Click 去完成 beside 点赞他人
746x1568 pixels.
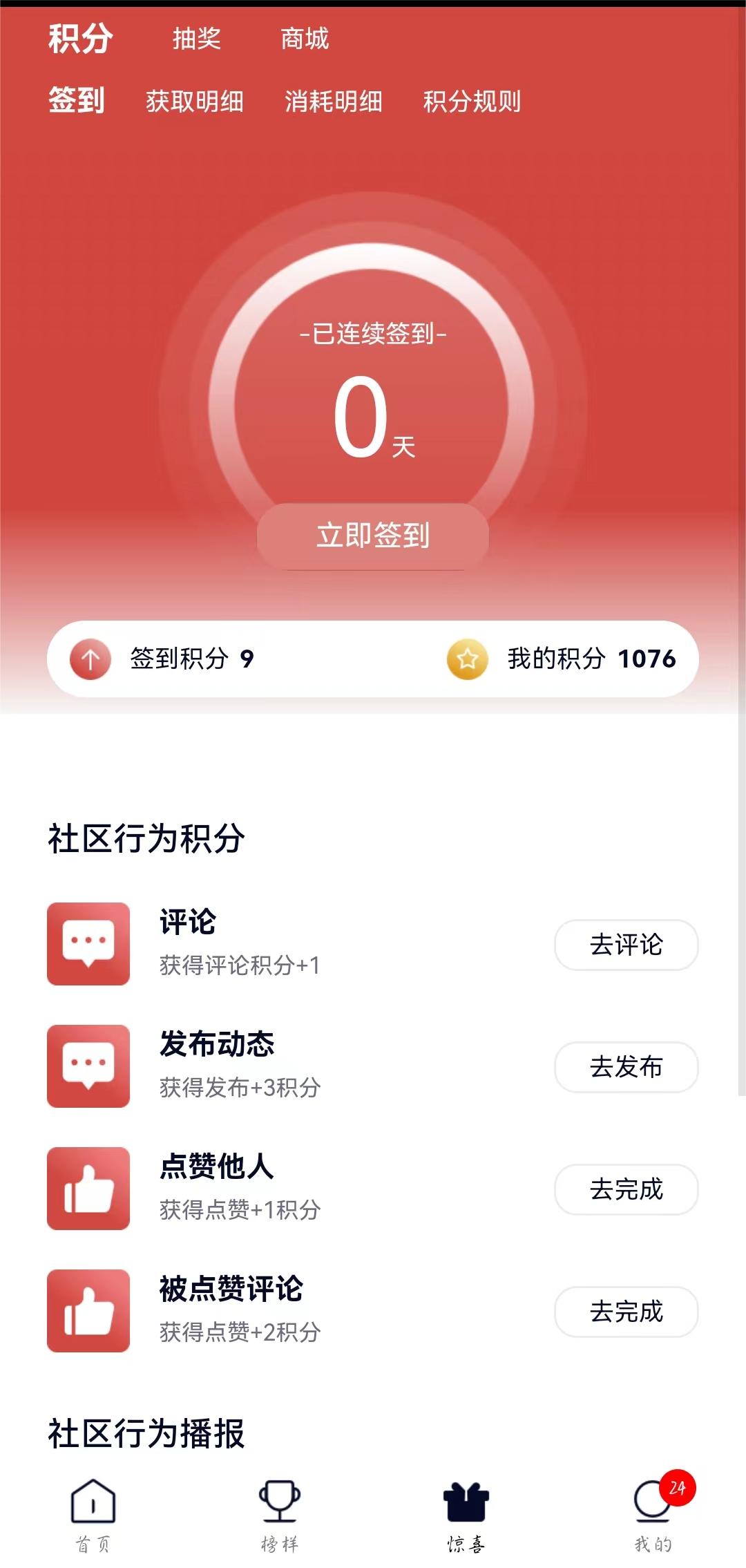pos(625,1190)
